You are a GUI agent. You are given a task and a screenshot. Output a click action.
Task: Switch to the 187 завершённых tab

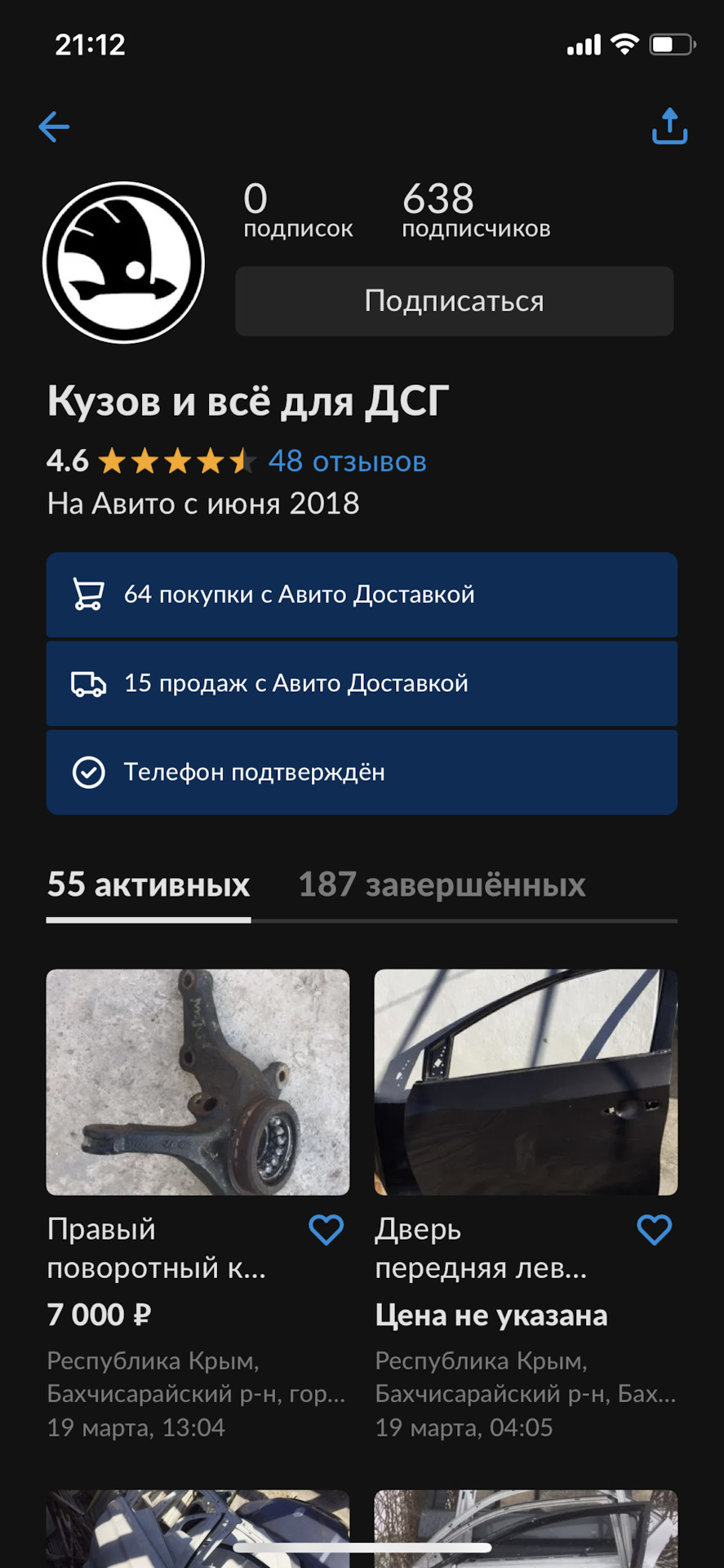(x=442, y=885)
